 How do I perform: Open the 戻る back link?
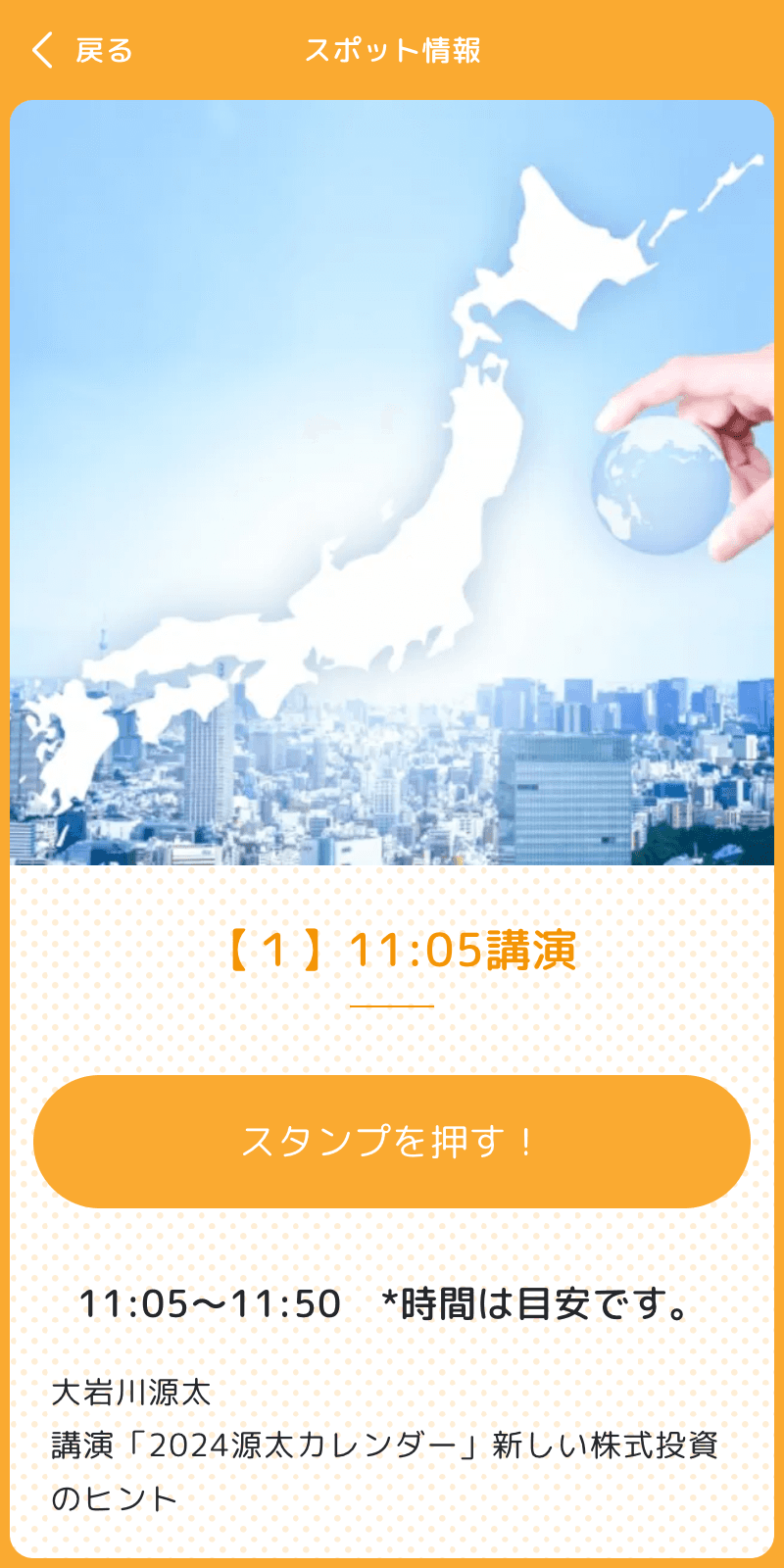click(103, 50)
